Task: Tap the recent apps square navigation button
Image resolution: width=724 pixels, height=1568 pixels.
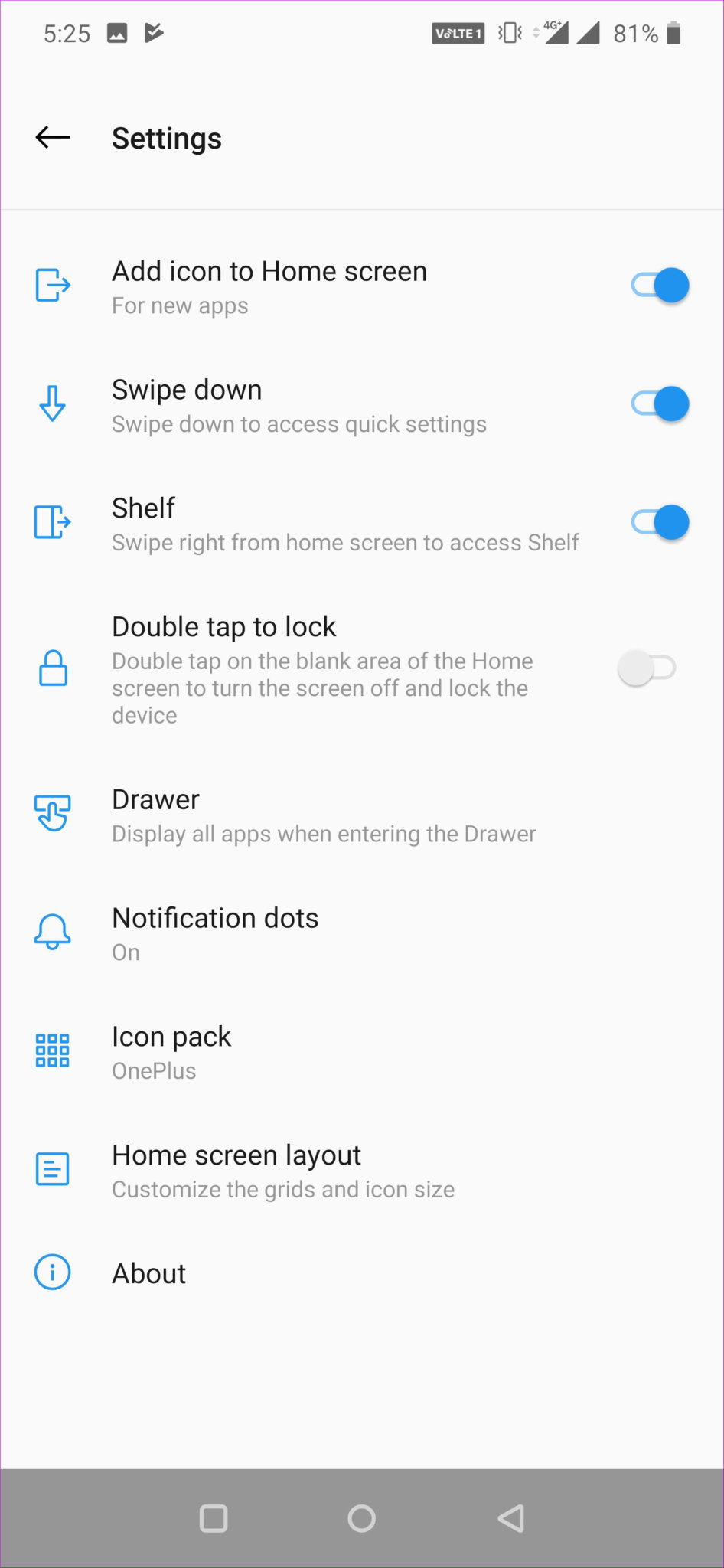Action: 214,1518
